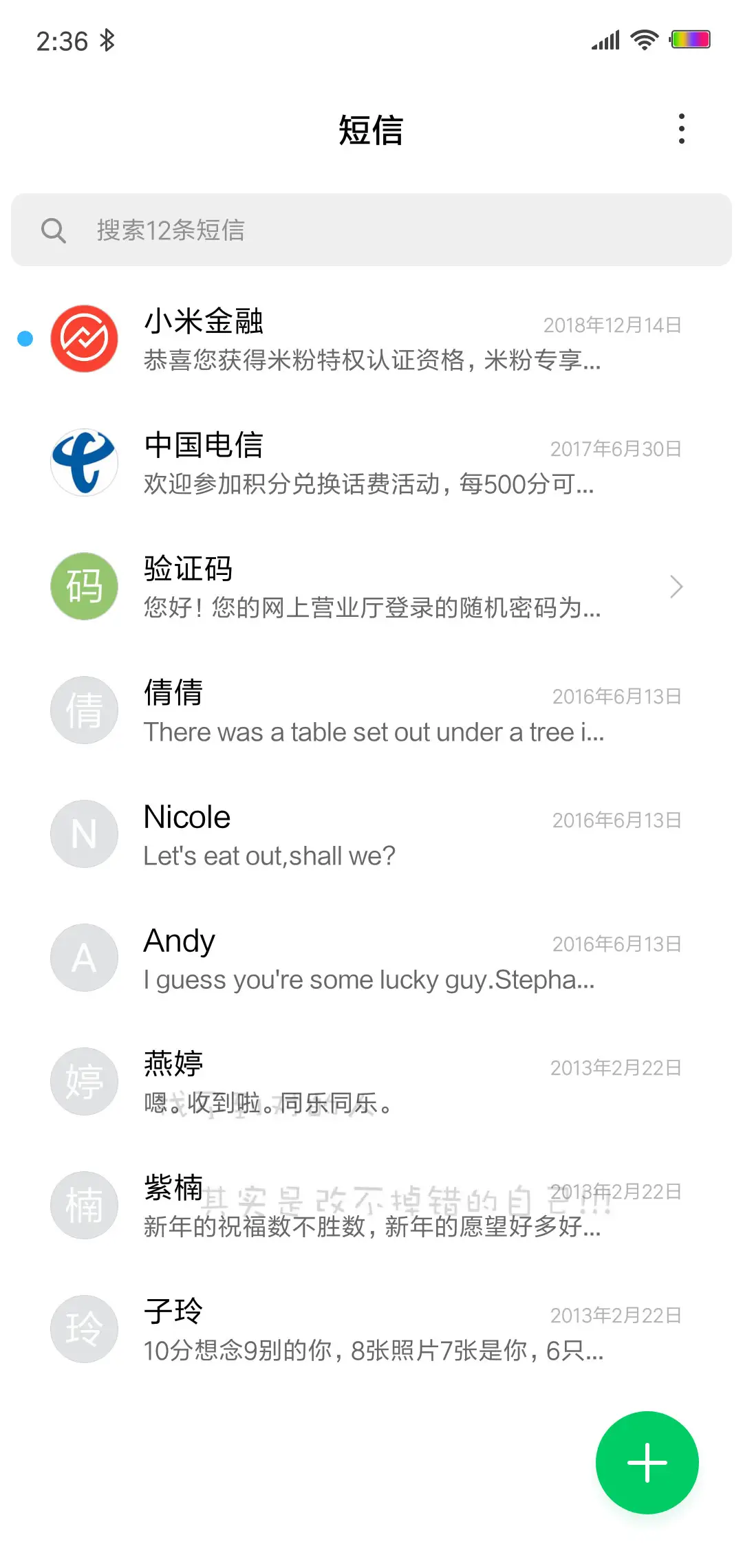This screenshot has height=1568, width=743.
Task: Open the three-dot overflow menu
Action: point(682,128)
